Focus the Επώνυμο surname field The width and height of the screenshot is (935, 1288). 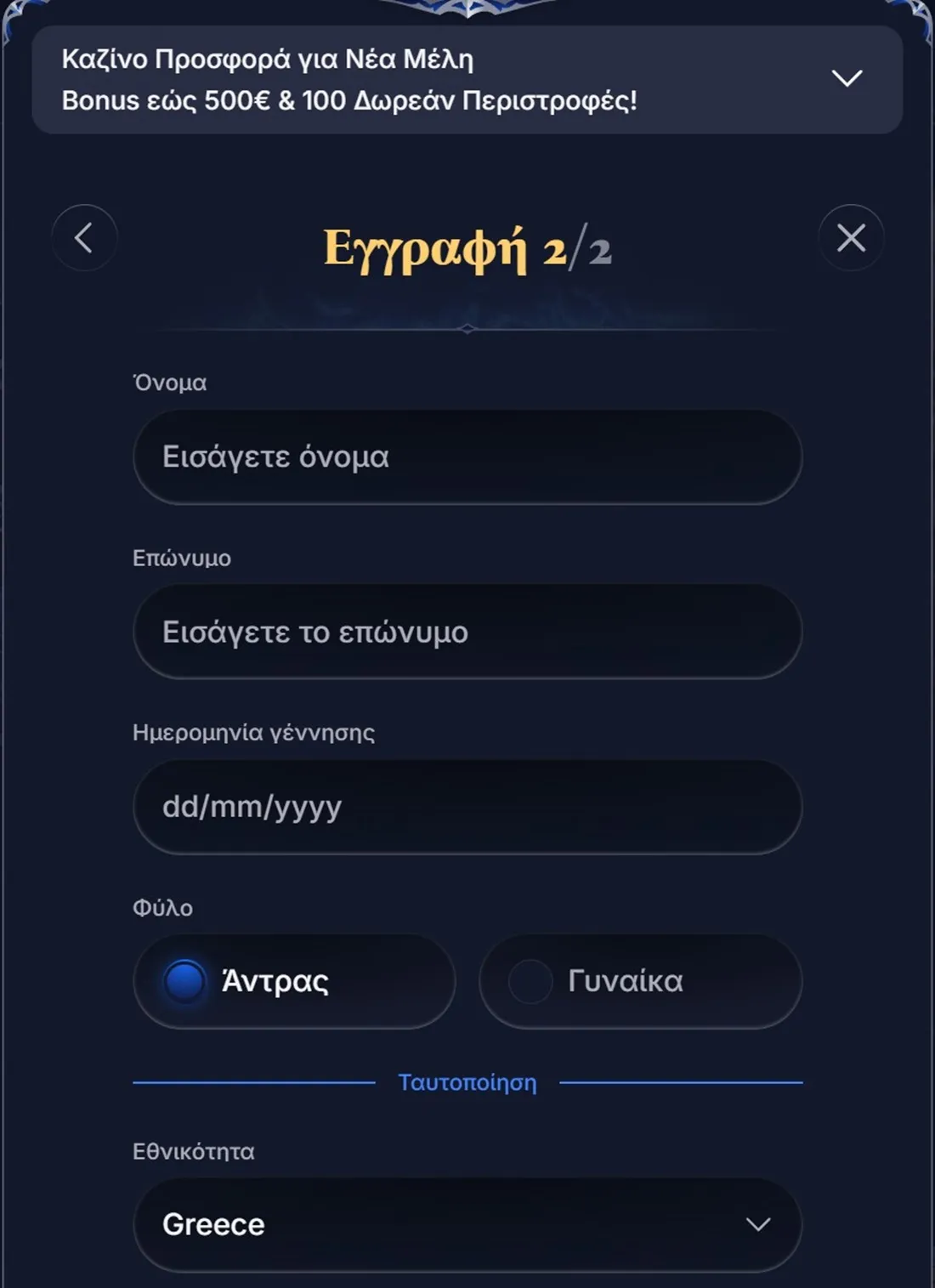[467, 632]
